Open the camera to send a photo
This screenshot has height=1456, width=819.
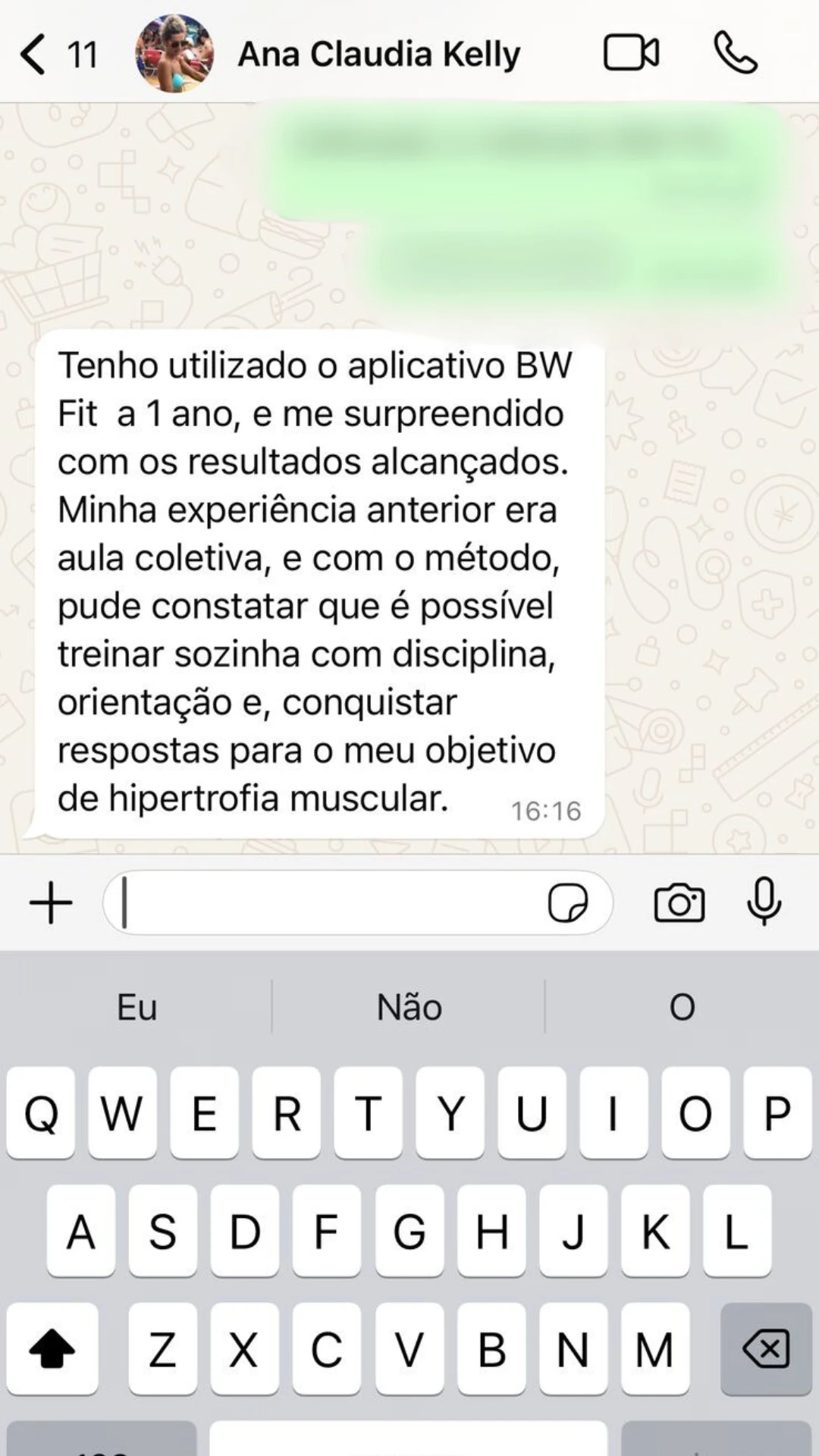679,902
